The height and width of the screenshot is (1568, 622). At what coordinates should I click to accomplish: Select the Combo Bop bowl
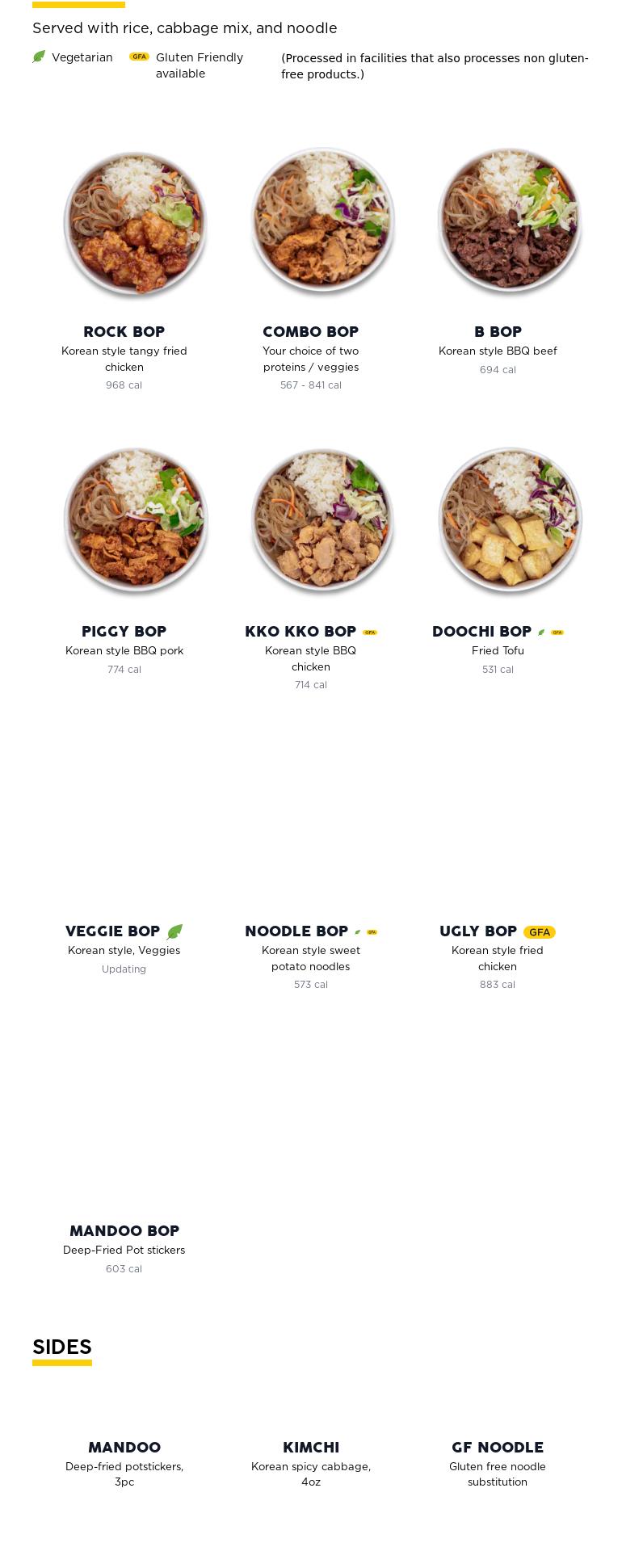coord(310,332)
